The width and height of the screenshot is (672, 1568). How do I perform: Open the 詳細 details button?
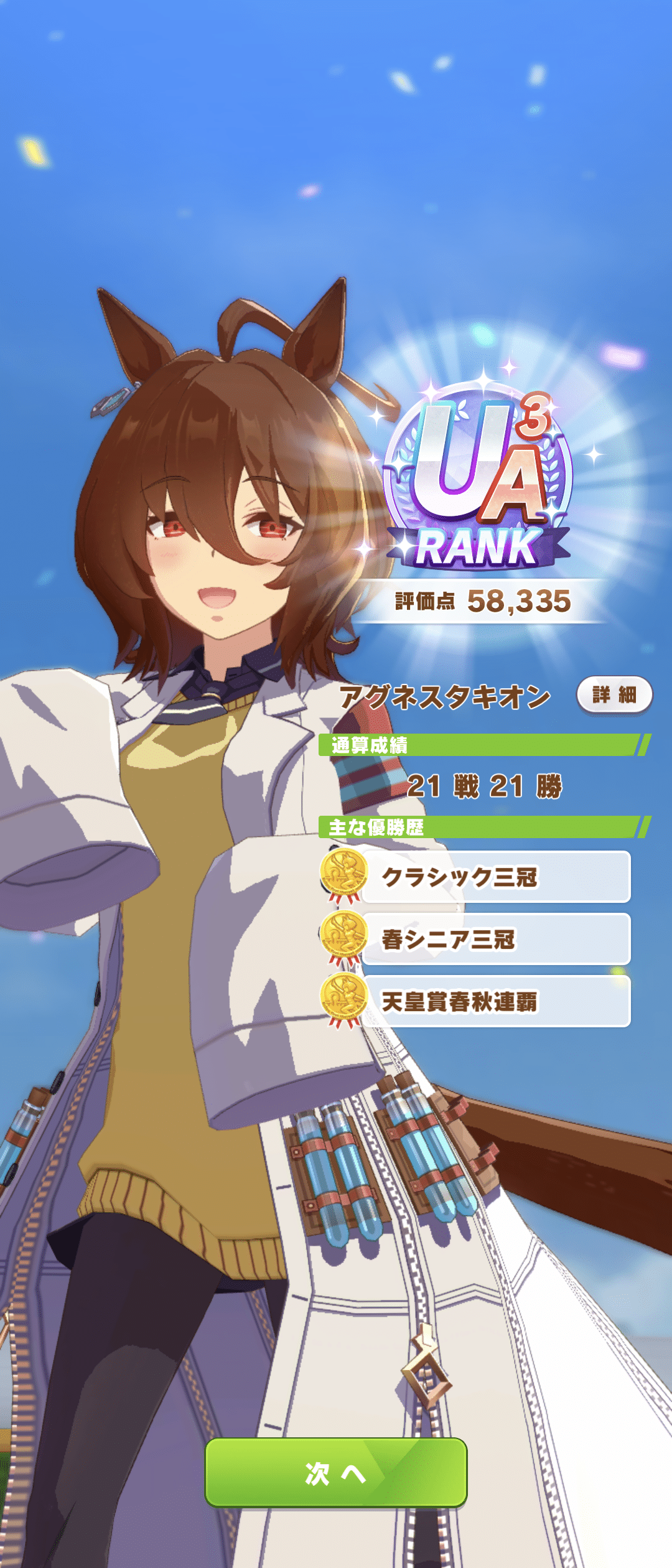pyautogui.click(x=614, y=694)
